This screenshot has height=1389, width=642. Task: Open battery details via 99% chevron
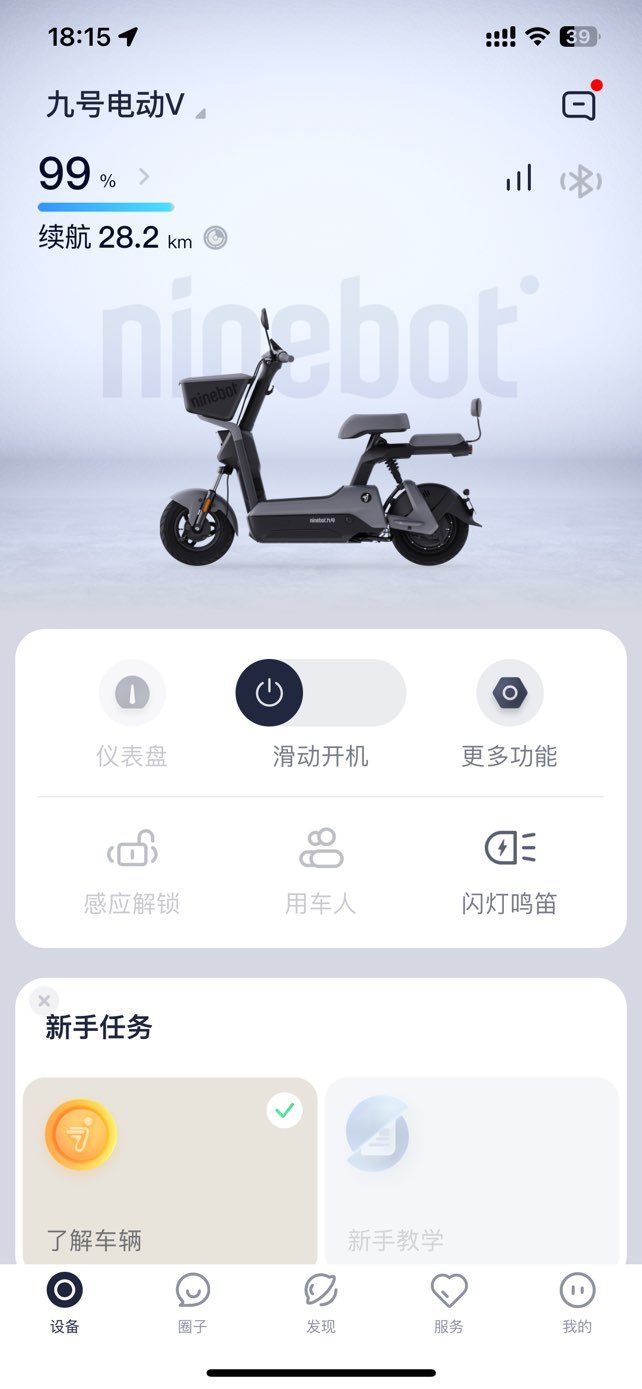[x=144, y=177]
